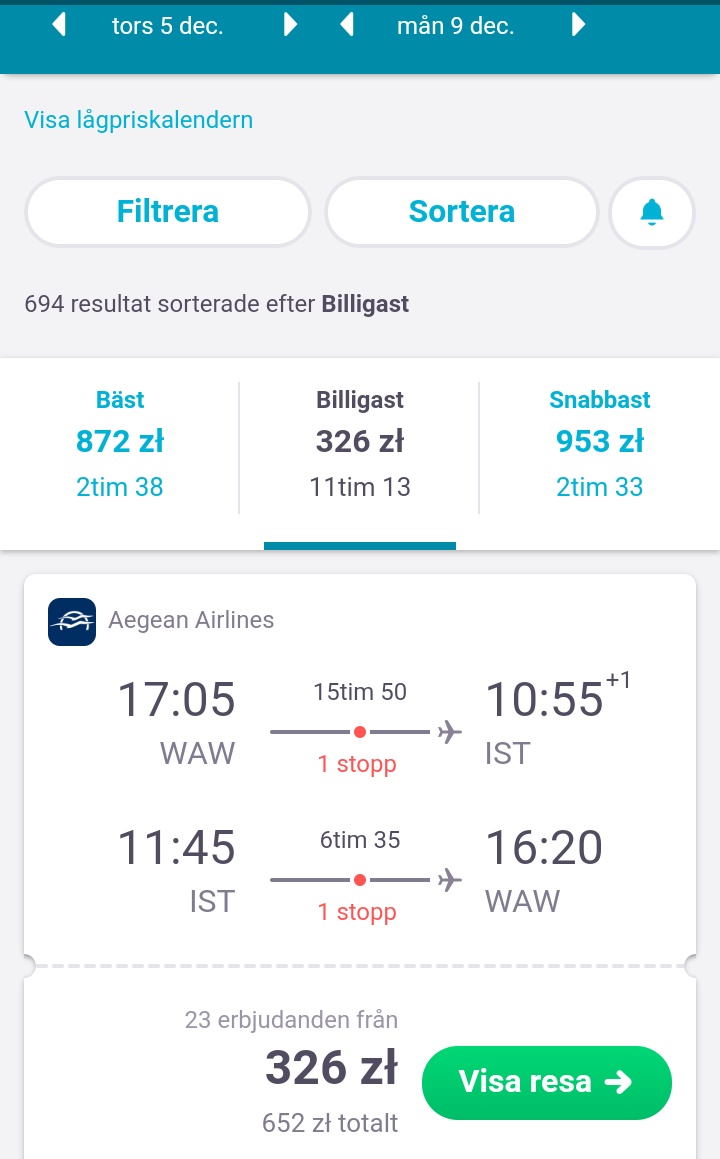Move return date later than mån 9 dec.
Image resolution: width=720 pixels, height=1159 pixels.
[578, 25]
